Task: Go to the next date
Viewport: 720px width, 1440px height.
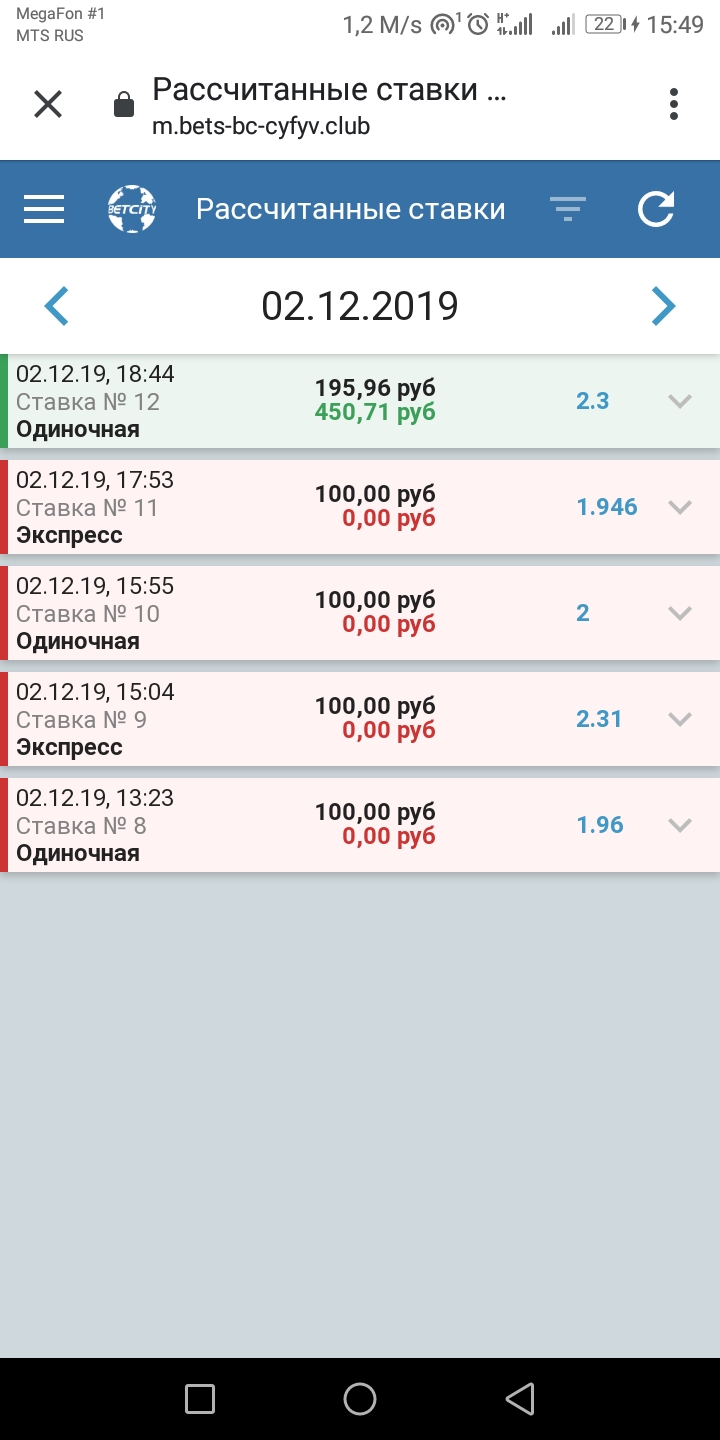Action: pos(663,306)
